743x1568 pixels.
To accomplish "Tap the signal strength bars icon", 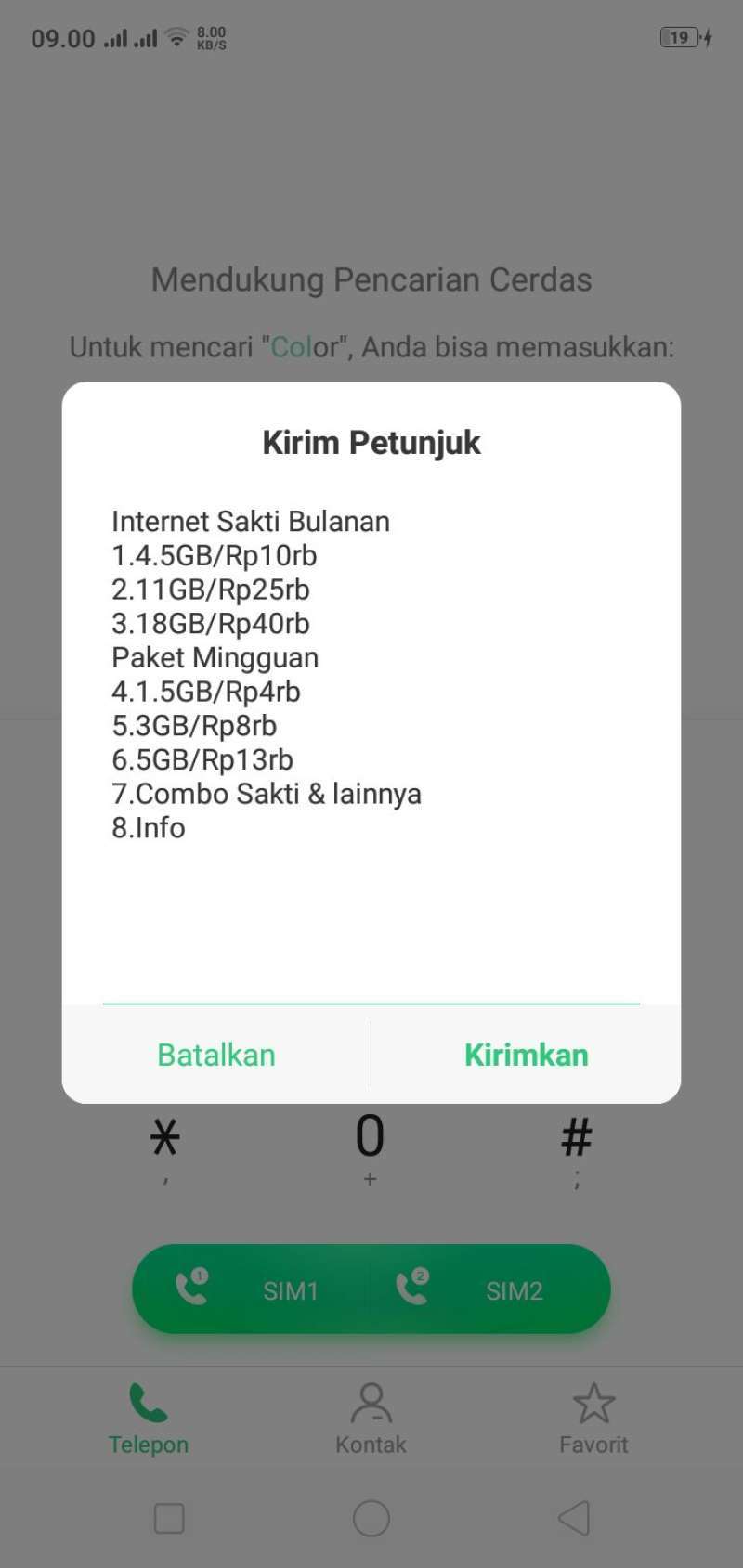I will (116, 37).
